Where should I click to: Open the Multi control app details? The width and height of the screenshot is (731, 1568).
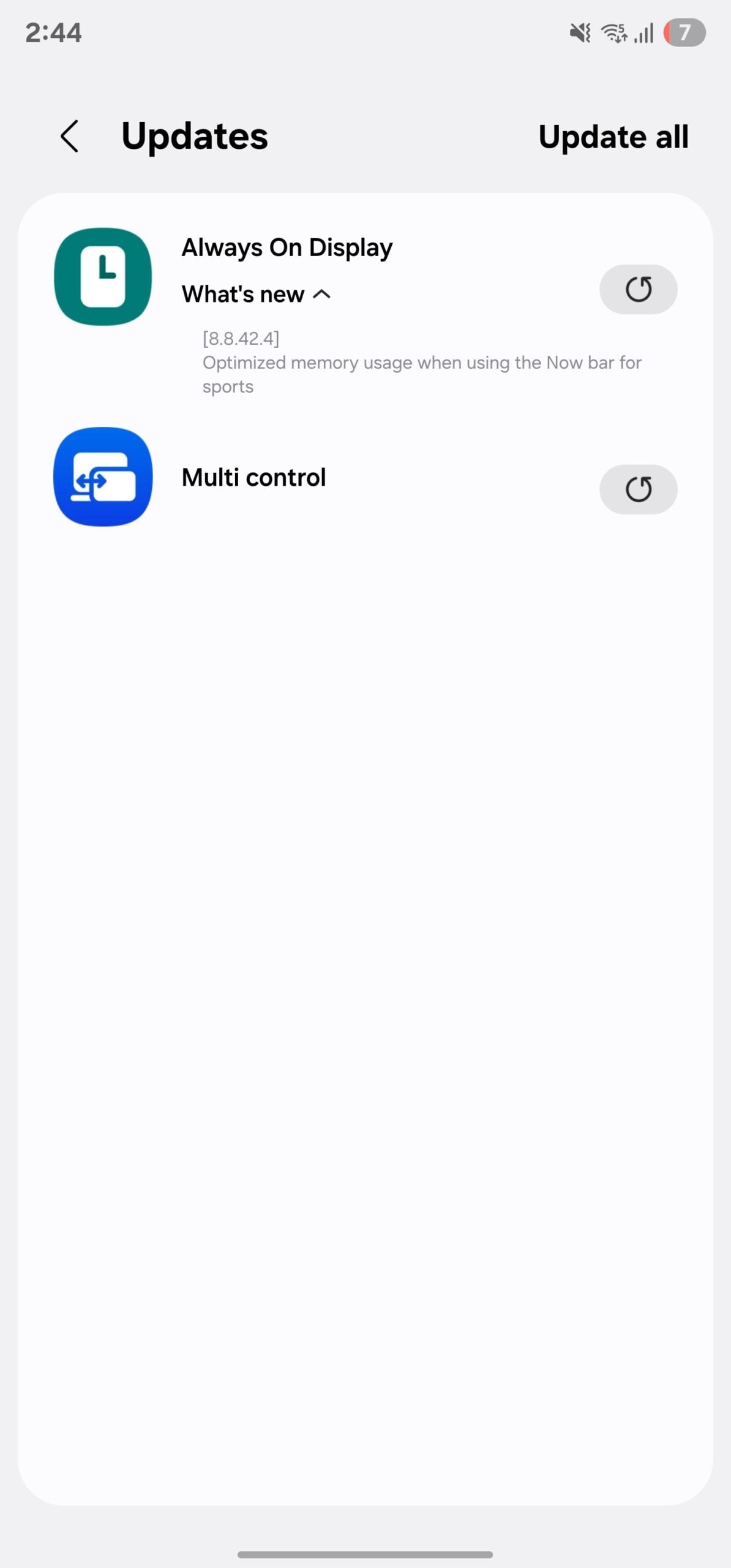[253, 478]
